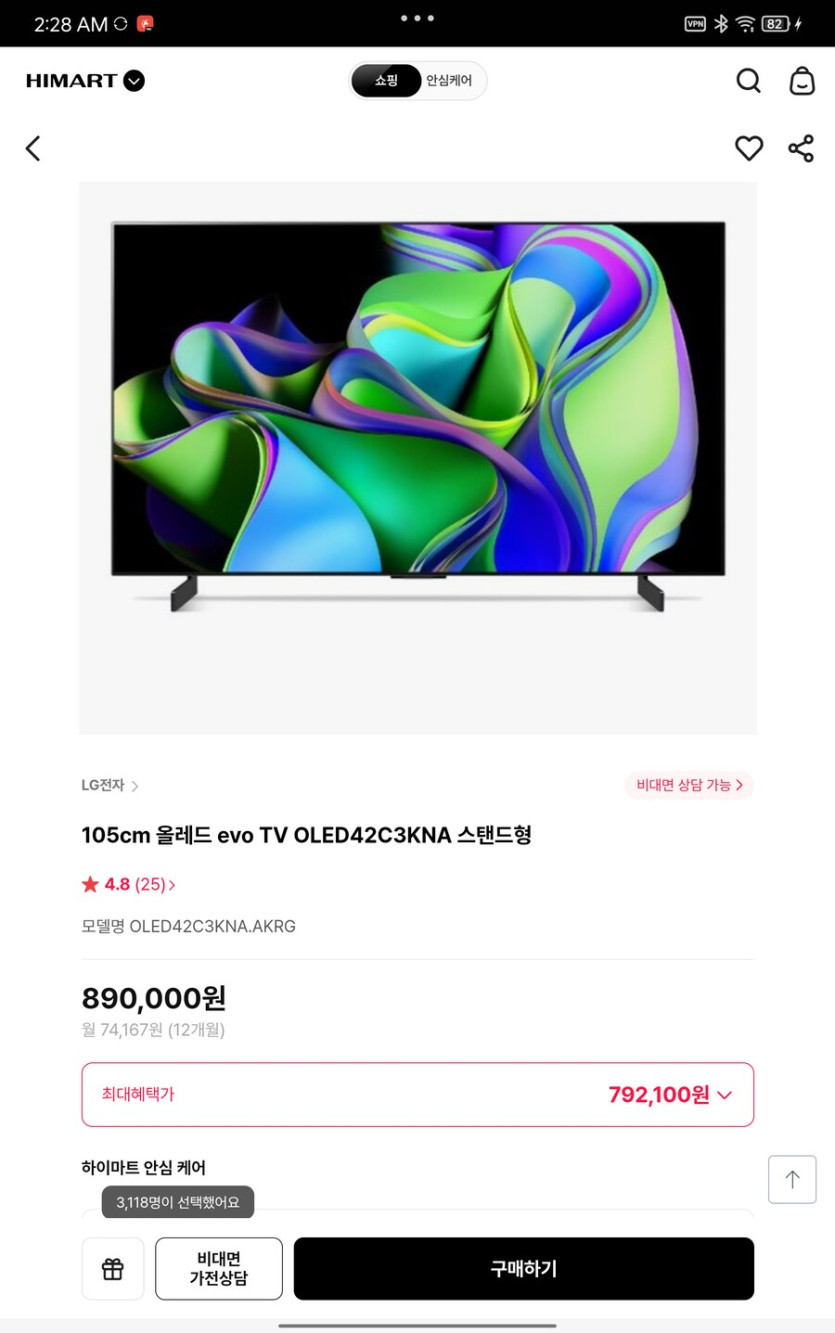Tap the 3,118명이 선택했어요 tooltip
835x1333 pixels.
(x=178, y=1202)
